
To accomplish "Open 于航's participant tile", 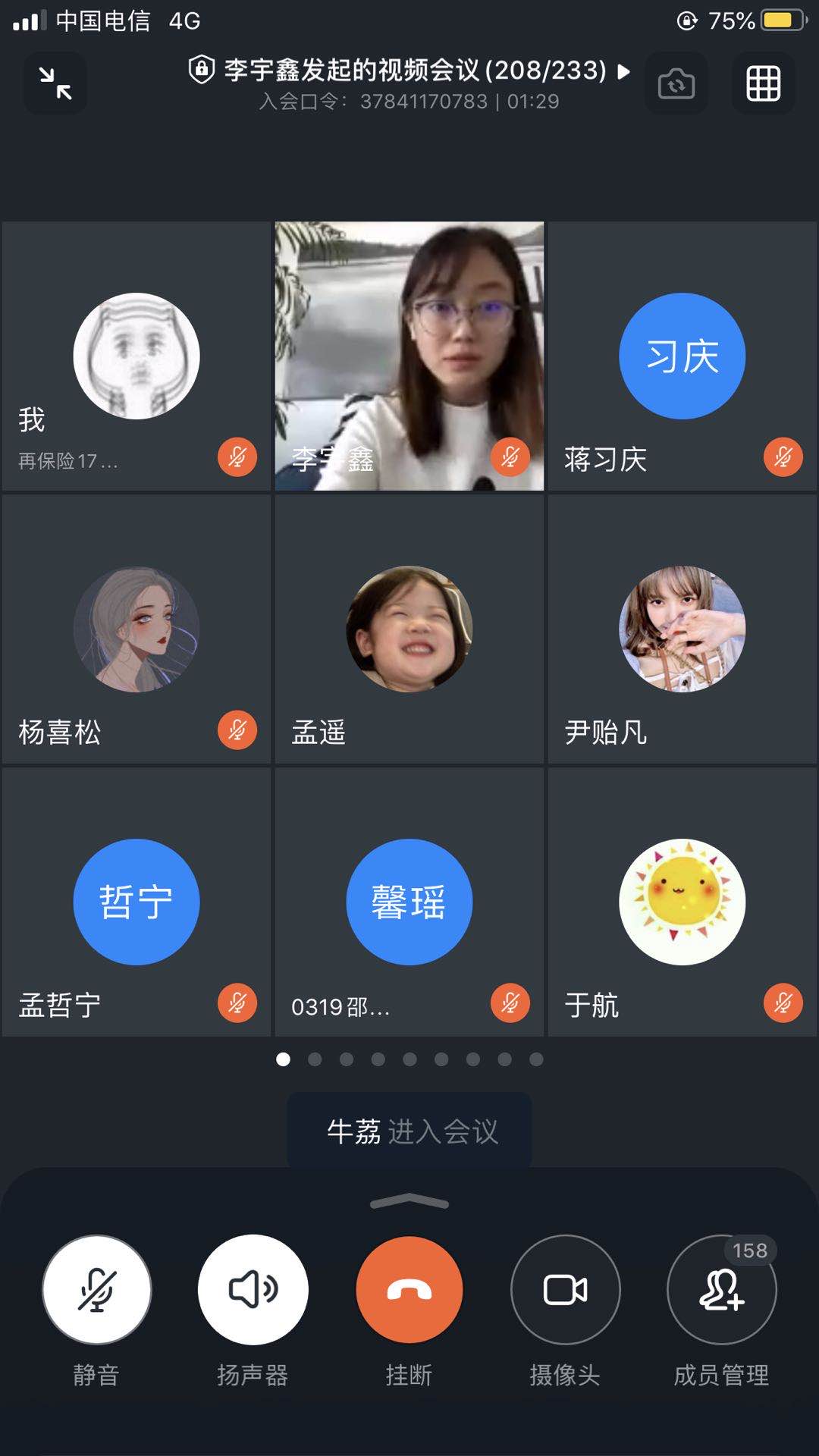I will [x=682, y=902].
